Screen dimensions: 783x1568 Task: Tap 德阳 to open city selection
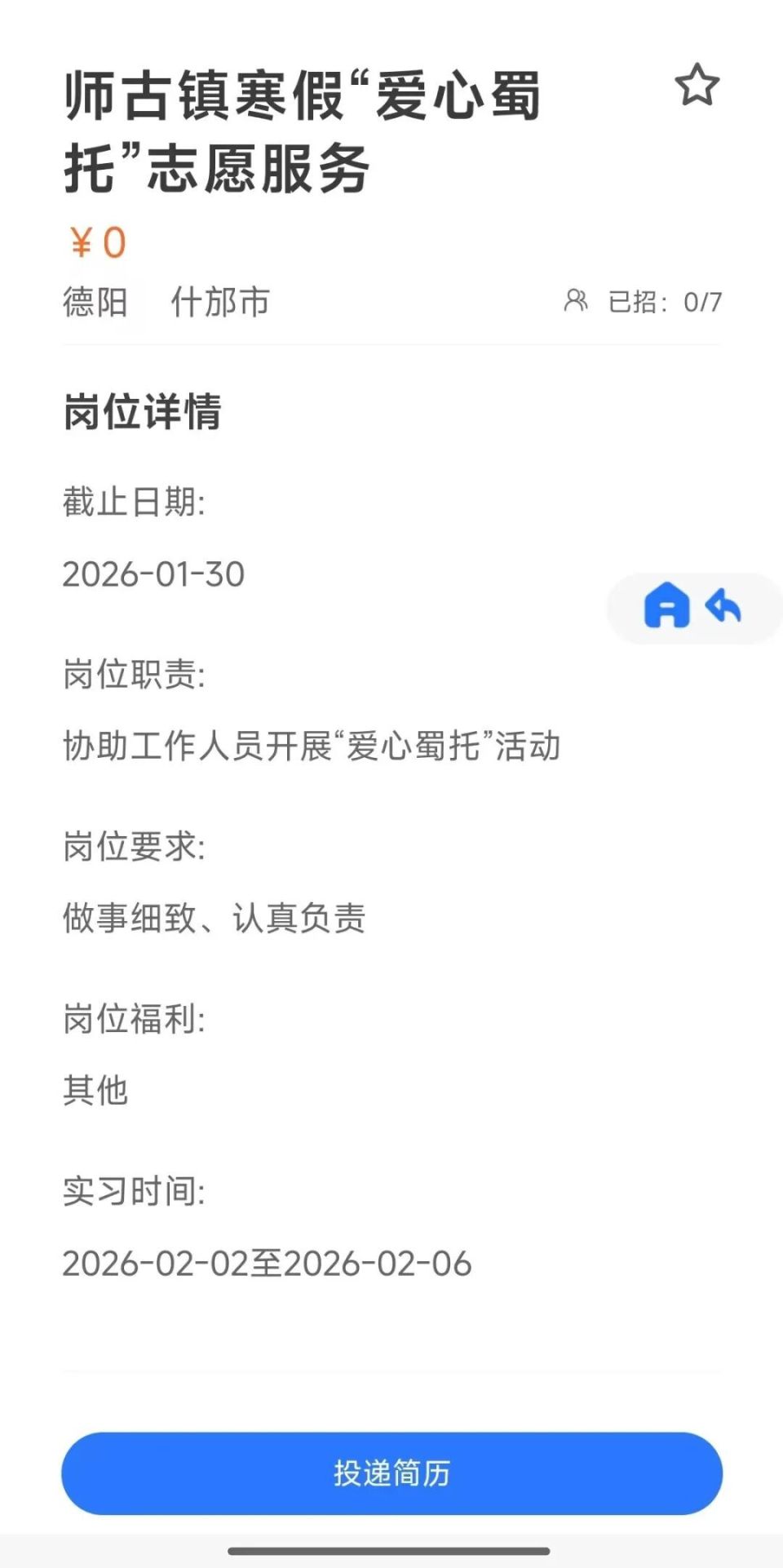[x=97, y=302]
